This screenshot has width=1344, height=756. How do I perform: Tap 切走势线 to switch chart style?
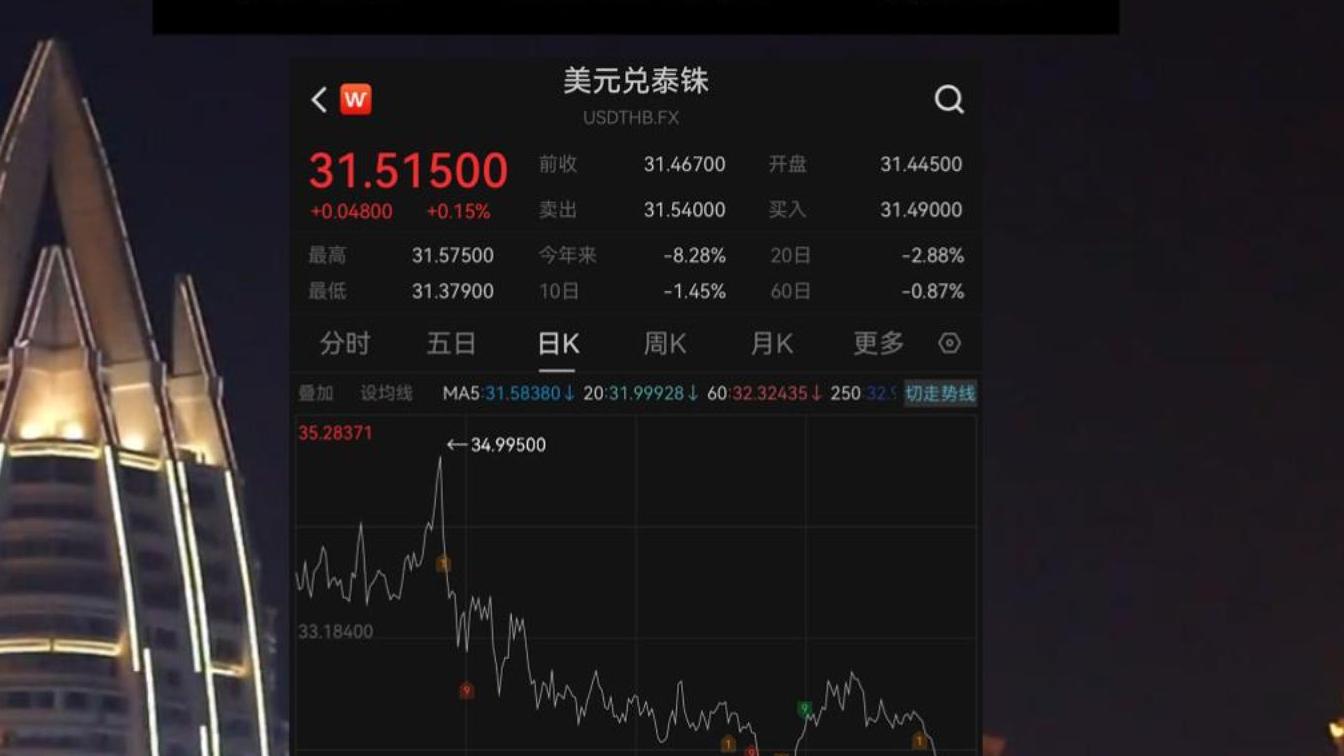(940, 393)
